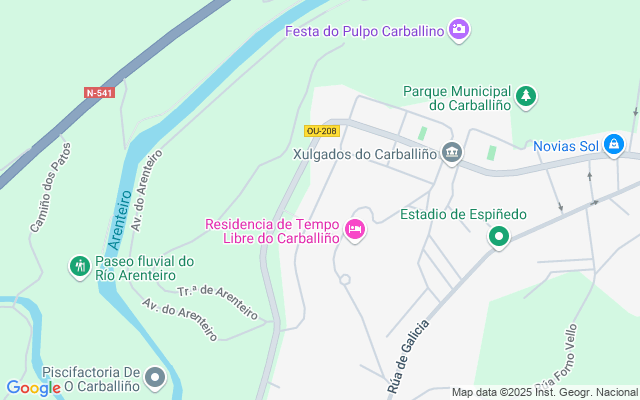Select the Parque Municipal do Carballiño pin
Viewport: 640px width, 400px height.
pos(526,97)
